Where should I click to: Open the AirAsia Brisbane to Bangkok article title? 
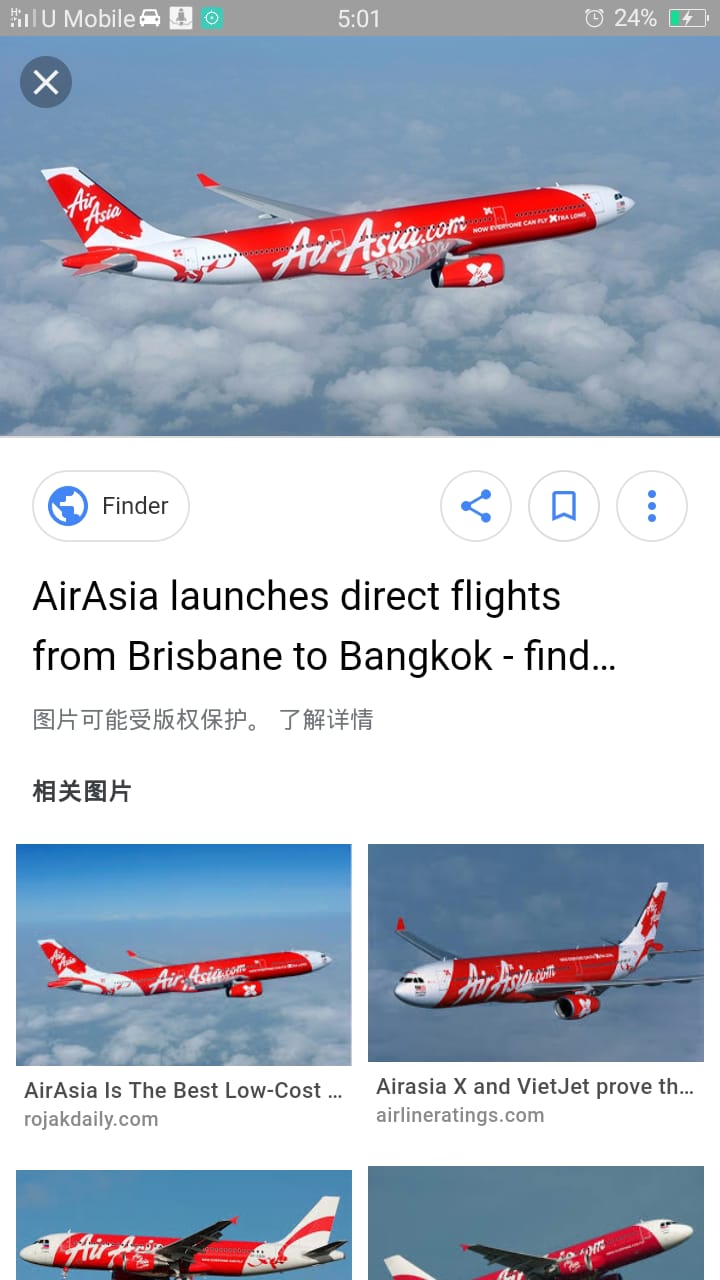[x=325, y=626]
